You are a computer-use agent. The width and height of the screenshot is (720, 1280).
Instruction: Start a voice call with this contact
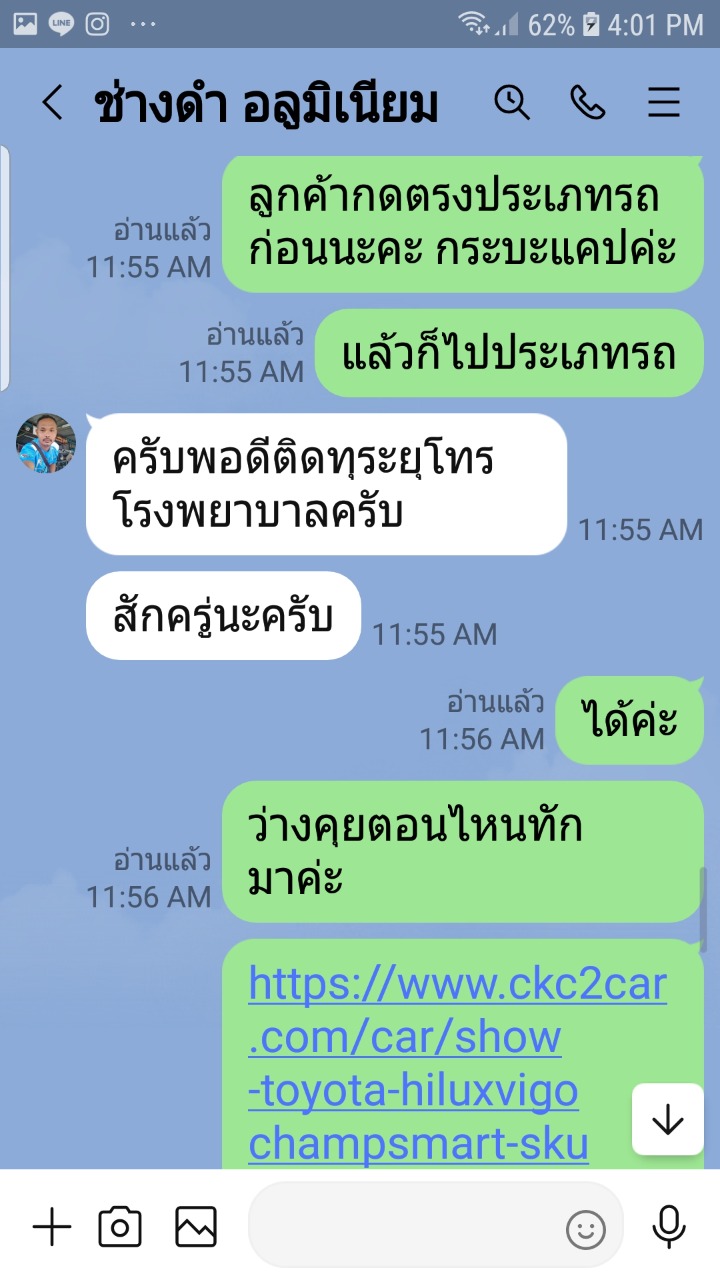pyautogui.click(x=588, y=102)
